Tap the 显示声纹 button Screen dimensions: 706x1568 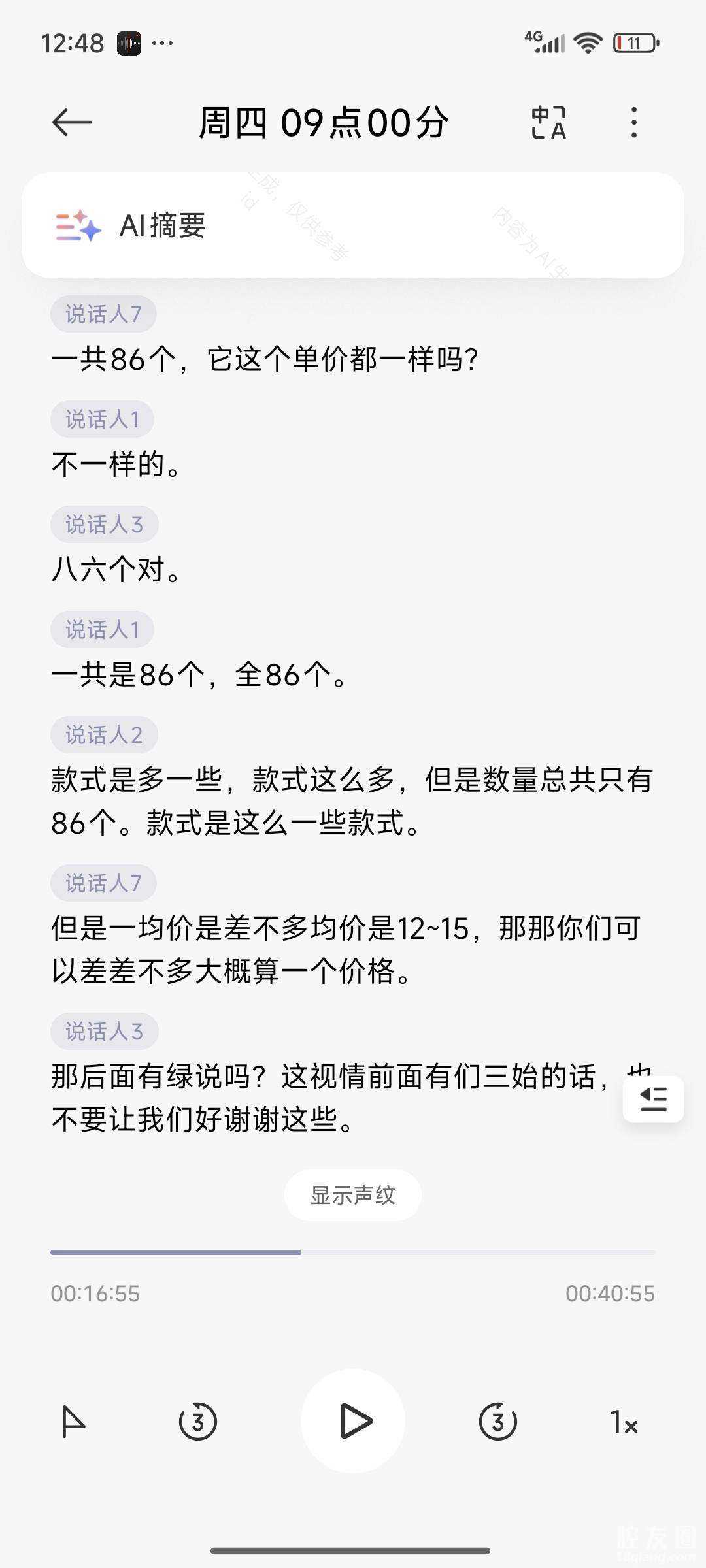click(x=353, y=1195)
